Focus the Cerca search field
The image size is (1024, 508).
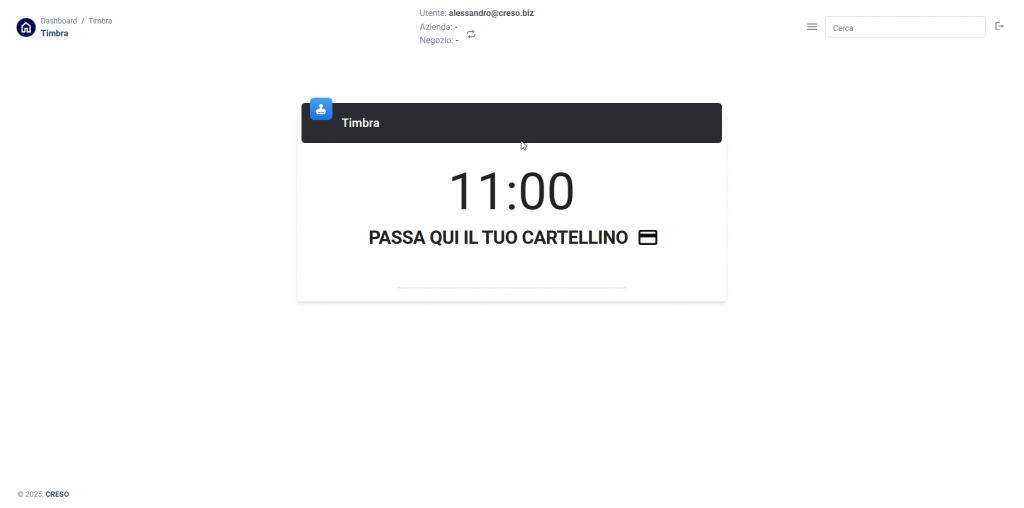[904, 28]
